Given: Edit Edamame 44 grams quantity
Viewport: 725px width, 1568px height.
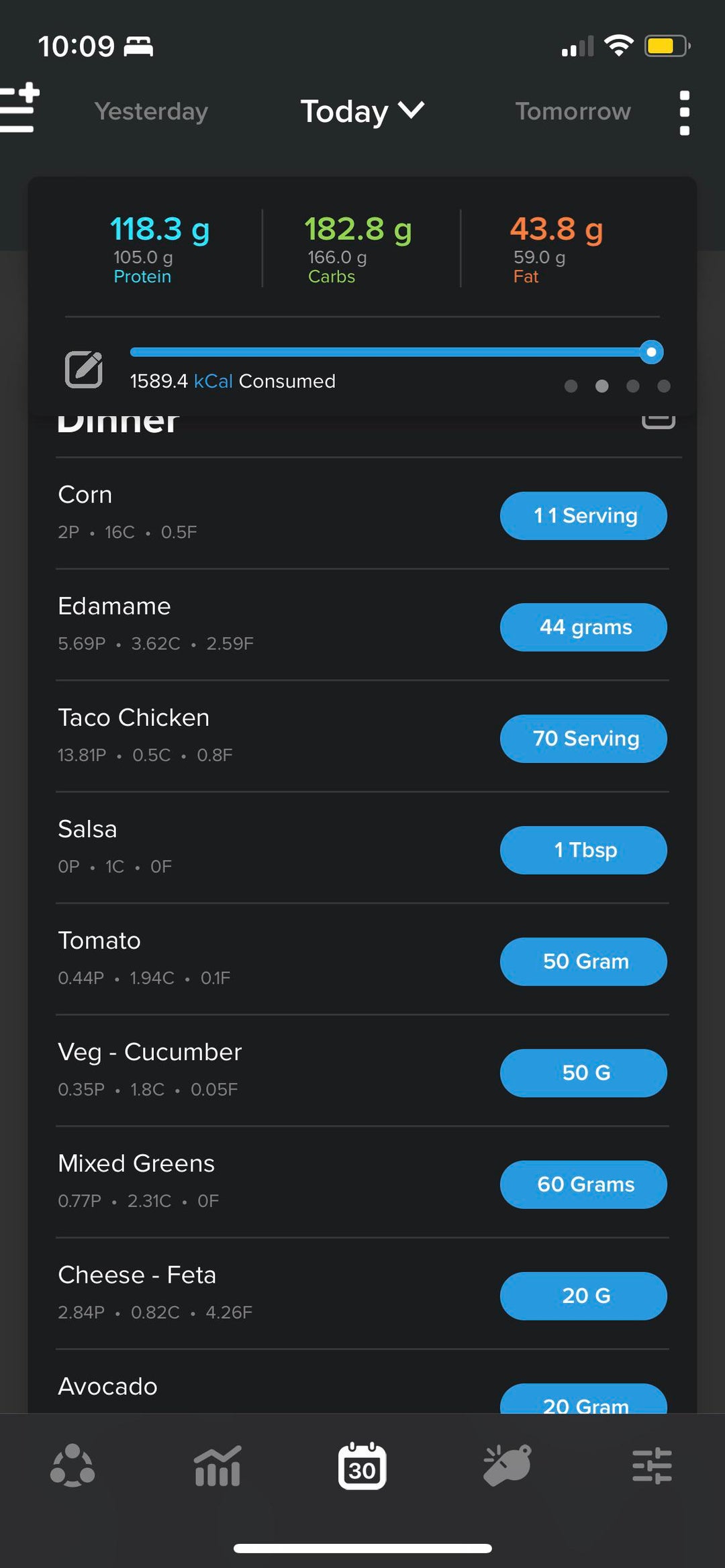Looking at the screenshot, I should click(x=583, y=627).
